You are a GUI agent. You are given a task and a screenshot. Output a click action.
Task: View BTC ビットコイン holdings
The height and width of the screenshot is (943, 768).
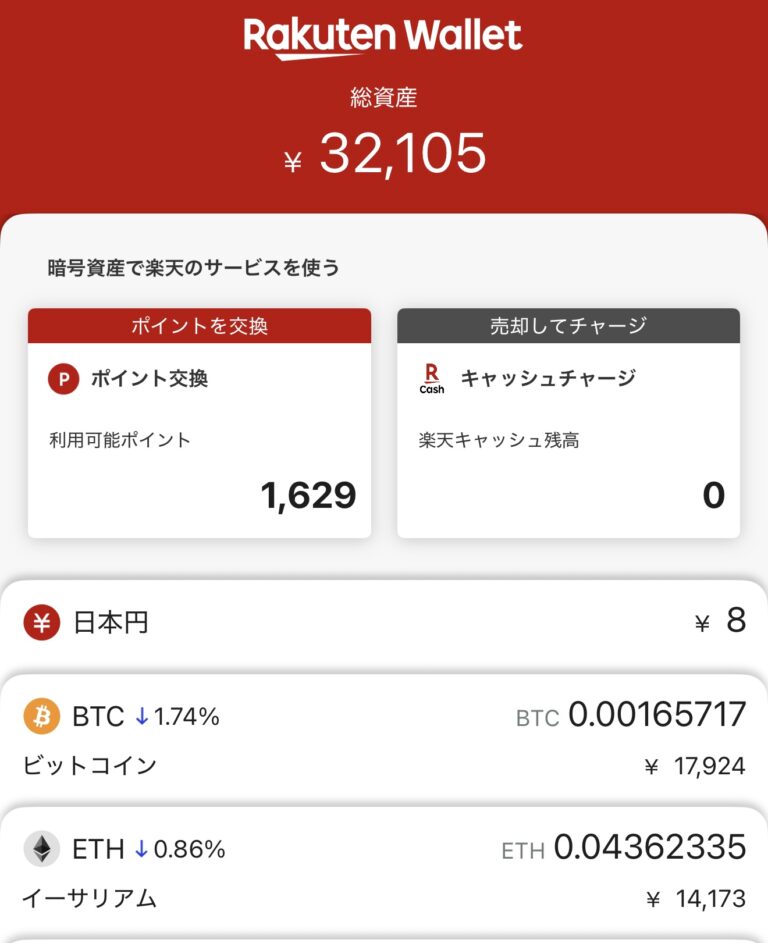point(384,740)
